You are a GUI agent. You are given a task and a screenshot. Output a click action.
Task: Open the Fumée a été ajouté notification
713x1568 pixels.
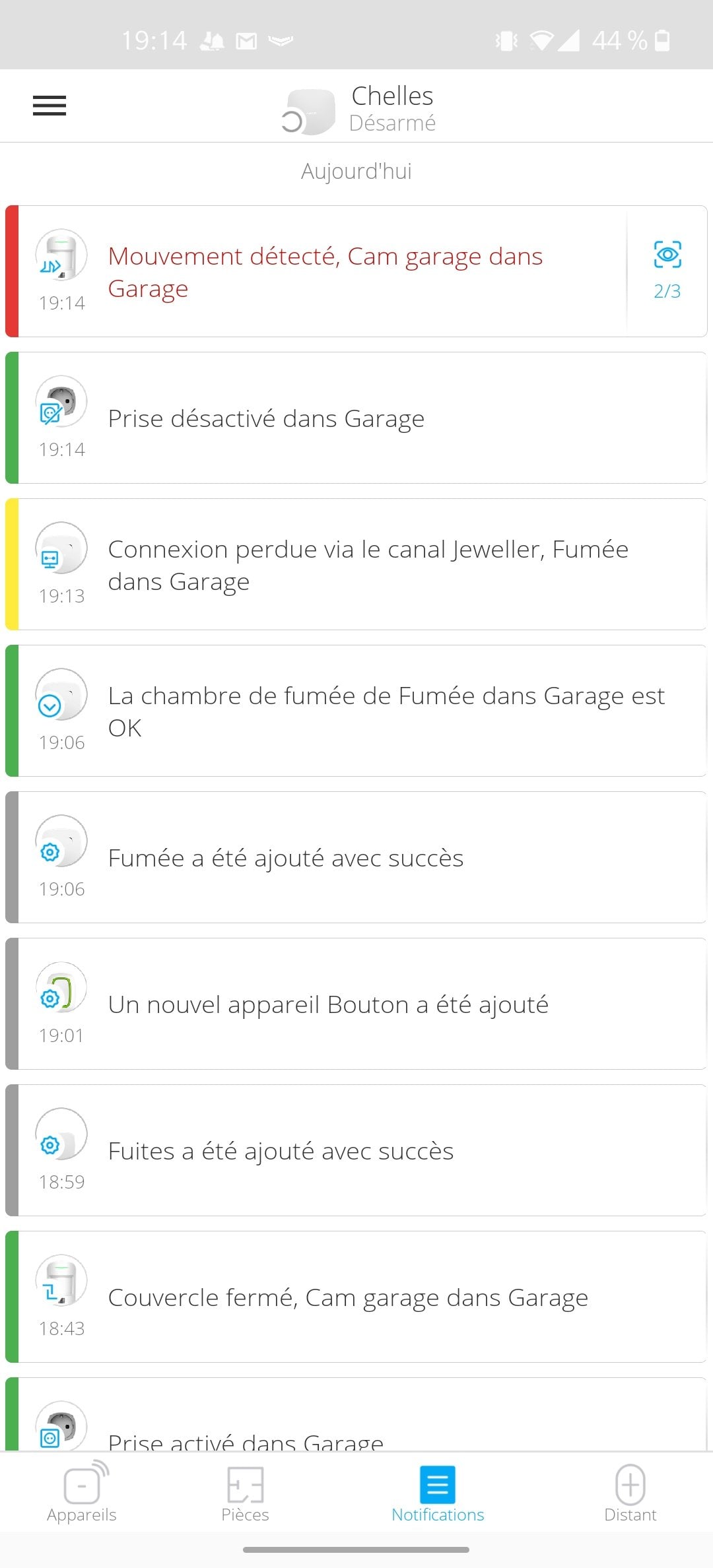coord(356,857)
